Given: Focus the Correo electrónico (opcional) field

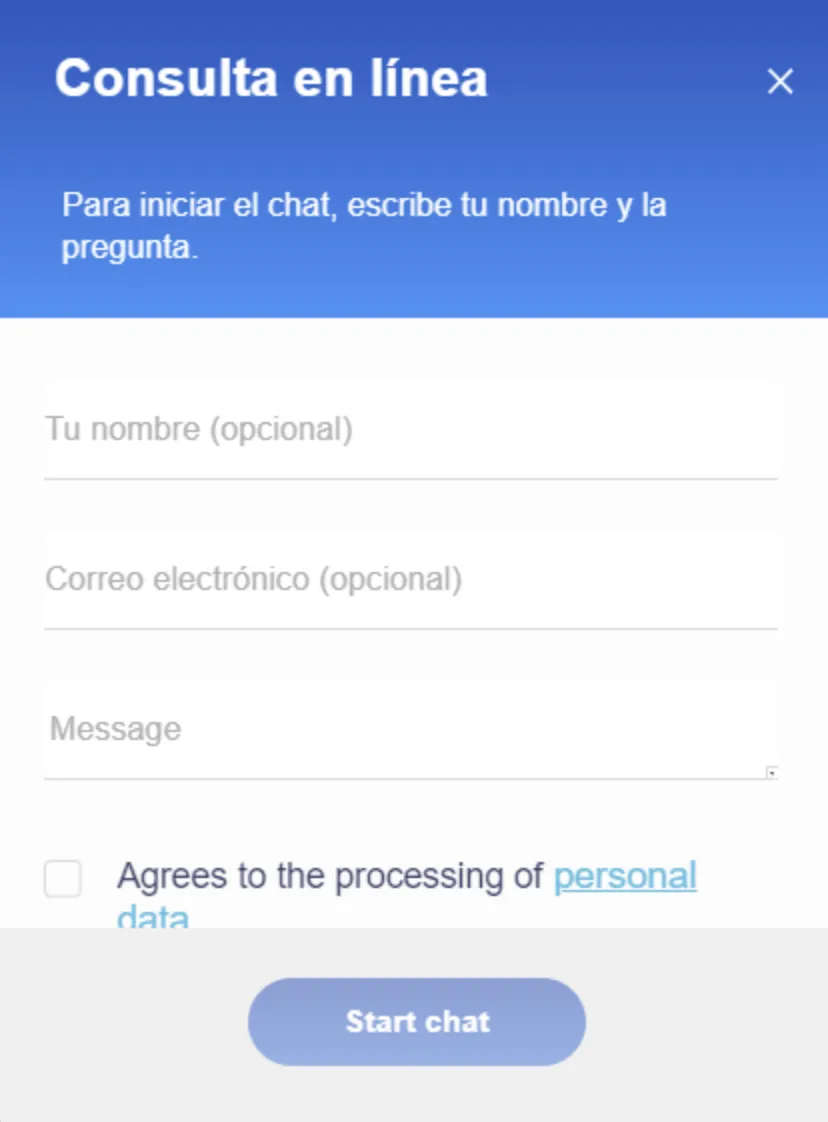Looking at the screenshot, I should click(410, 580).
